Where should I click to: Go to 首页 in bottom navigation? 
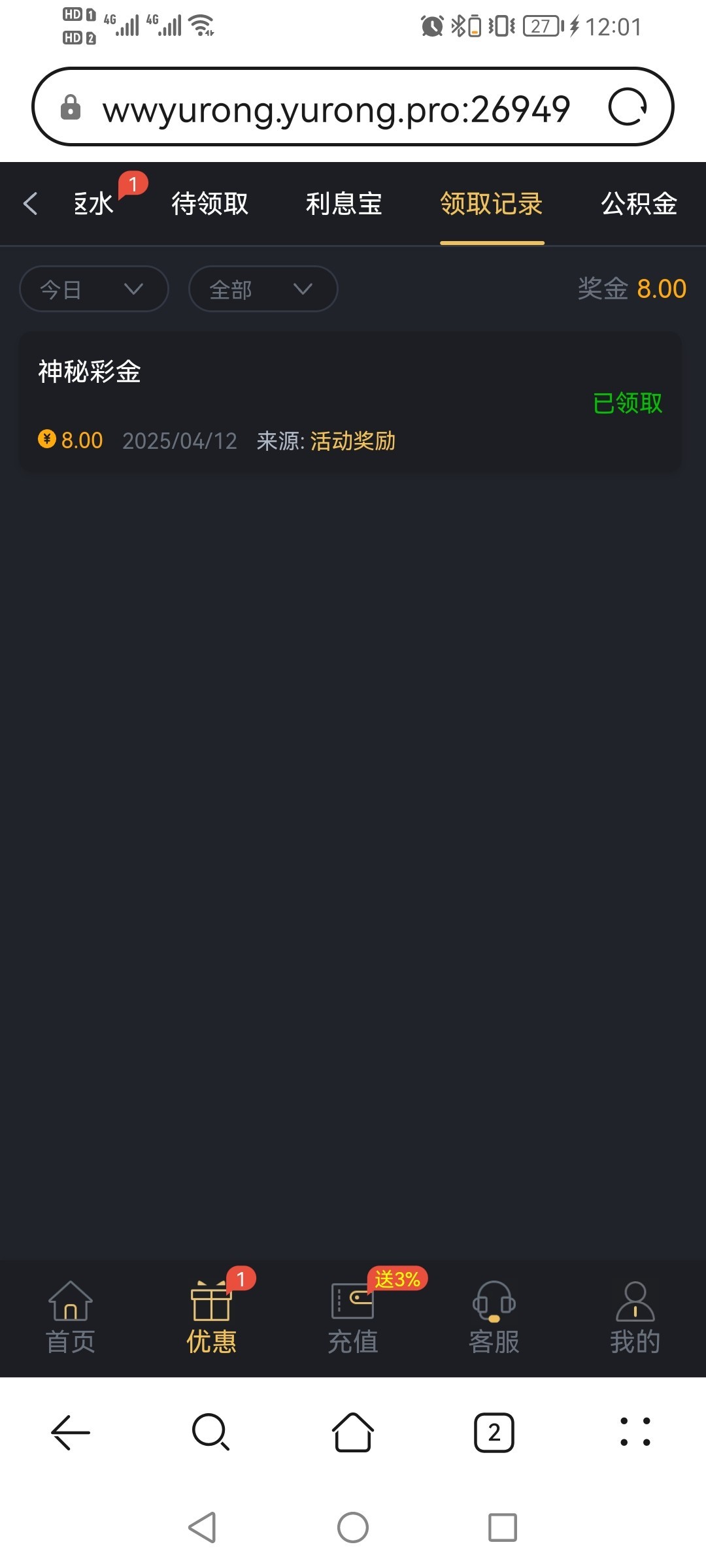click(x=71, y=1318)
